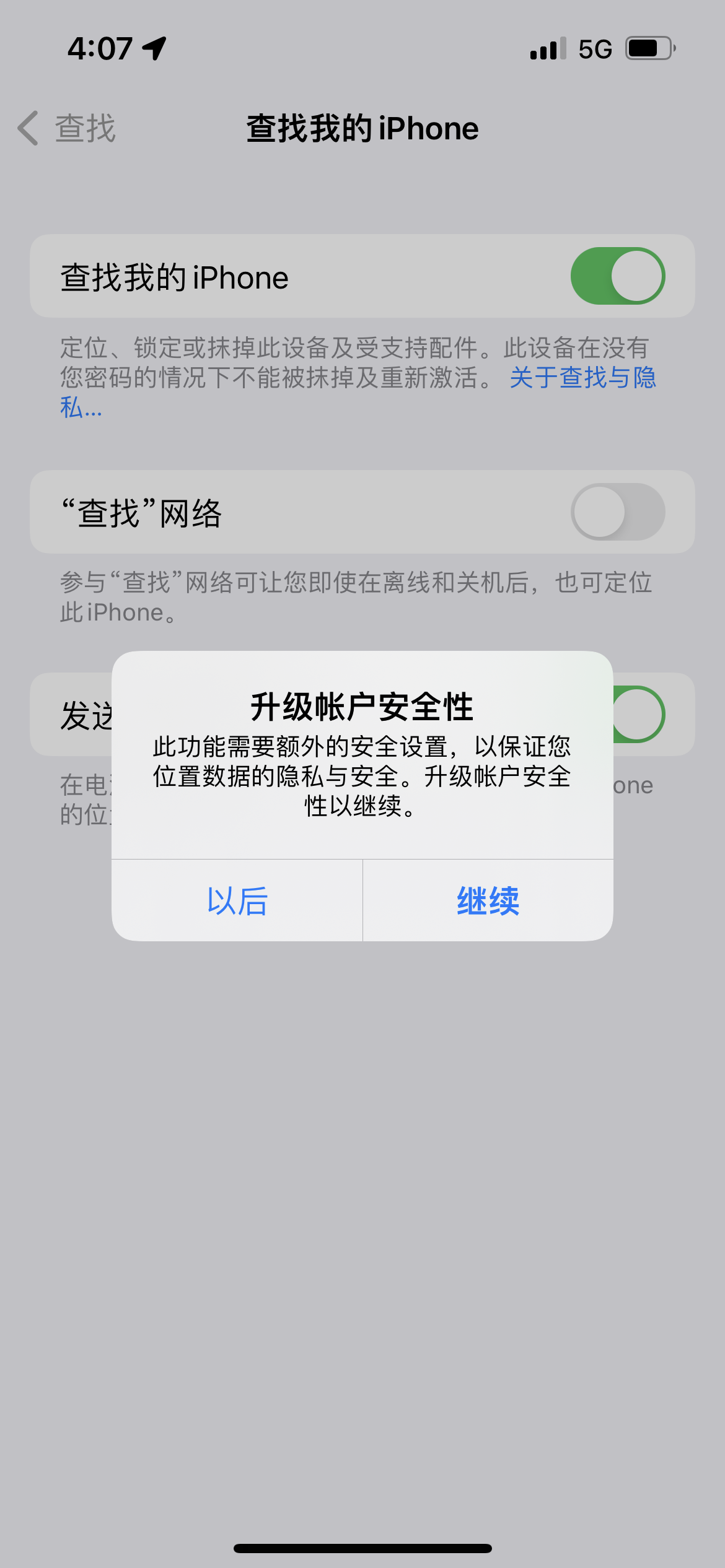Tap 继续 to upgrade account security
This screenshot has width=725, height=1568.
point(488,900)
